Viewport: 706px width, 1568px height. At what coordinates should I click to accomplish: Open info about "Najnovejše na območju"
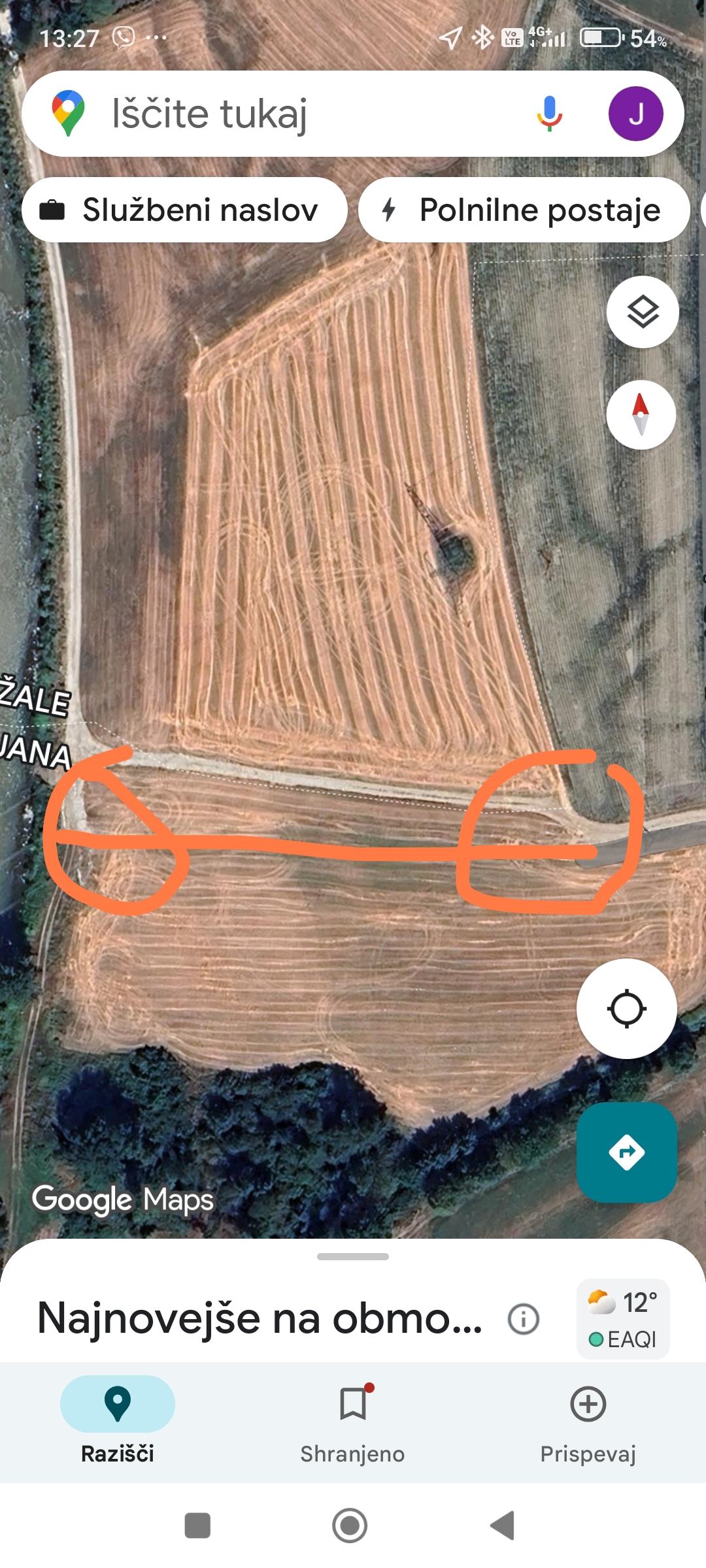(524, 1319)
